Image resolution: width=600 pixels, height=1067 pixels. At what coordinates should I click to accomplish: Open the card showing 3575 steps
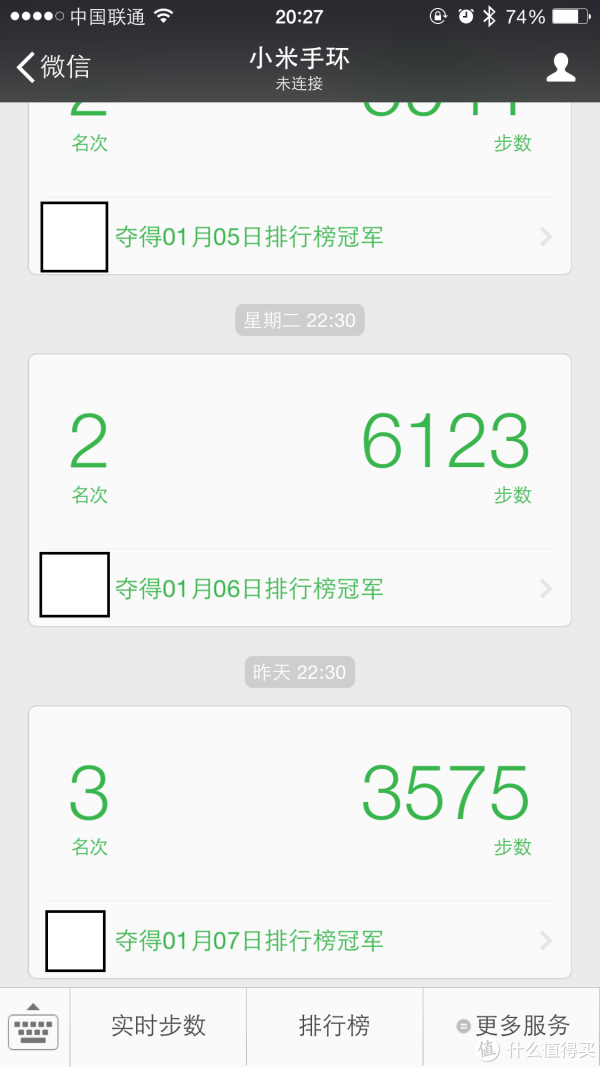pos(299,804)
